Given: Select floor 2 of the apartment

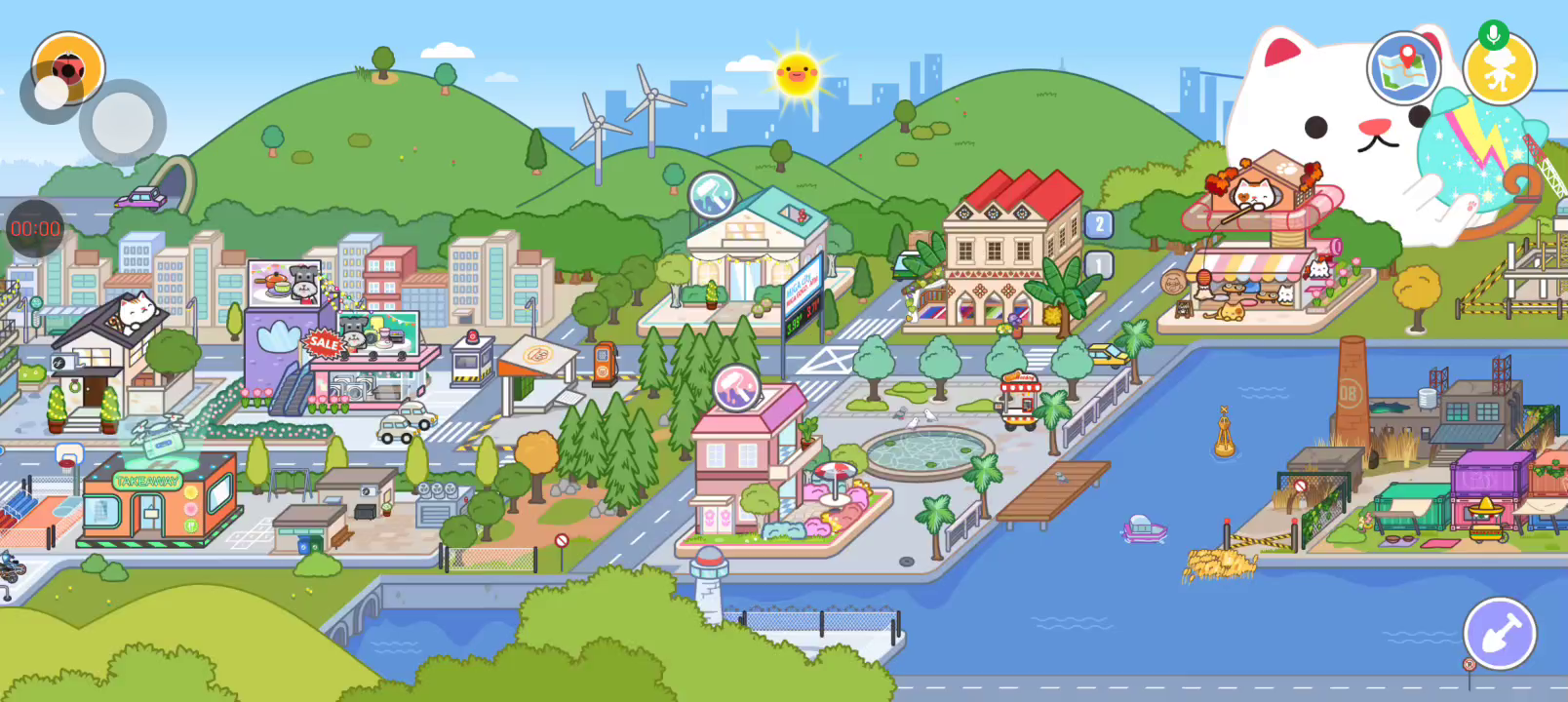Looking at the screenshot, I should click(x=1099, y=224).
